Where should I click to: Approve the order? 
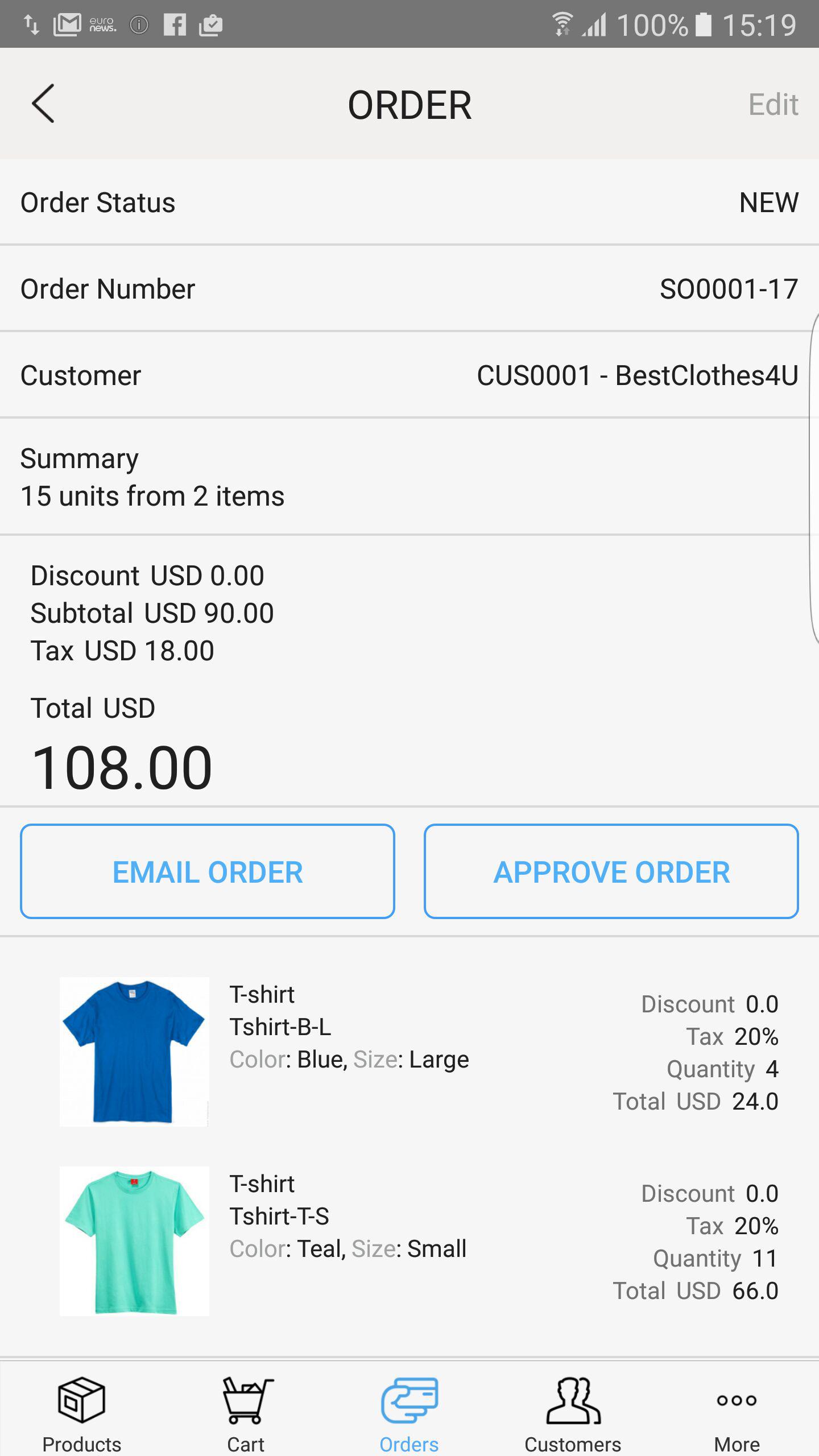click(611, 871)
